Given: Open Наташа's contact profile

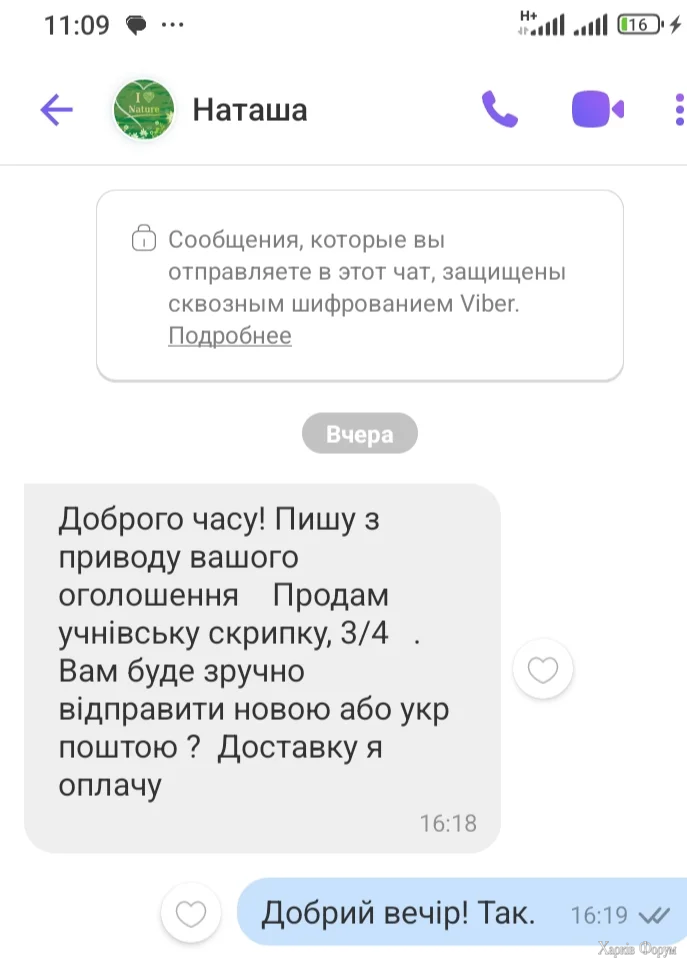Looking at the screenshot, I should coord(249,109).
